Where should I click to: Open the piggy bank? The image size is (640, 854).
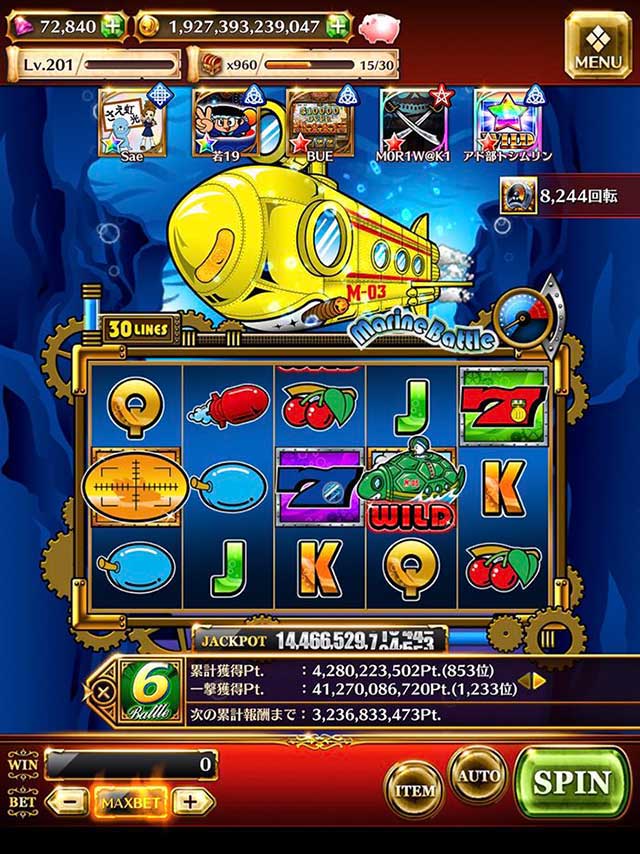378,28
